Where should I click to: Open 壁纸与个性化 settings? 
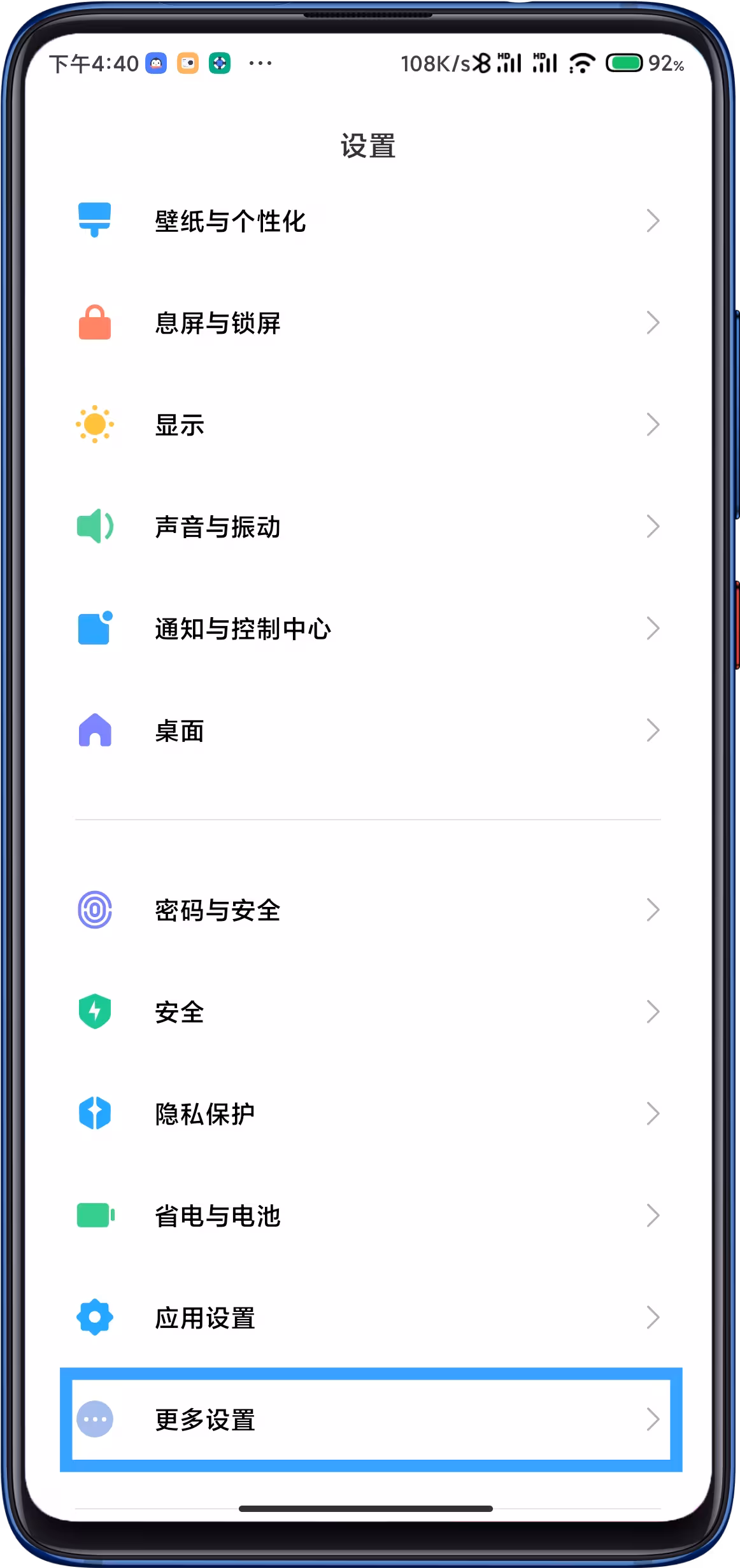click(x=368, y=221)
